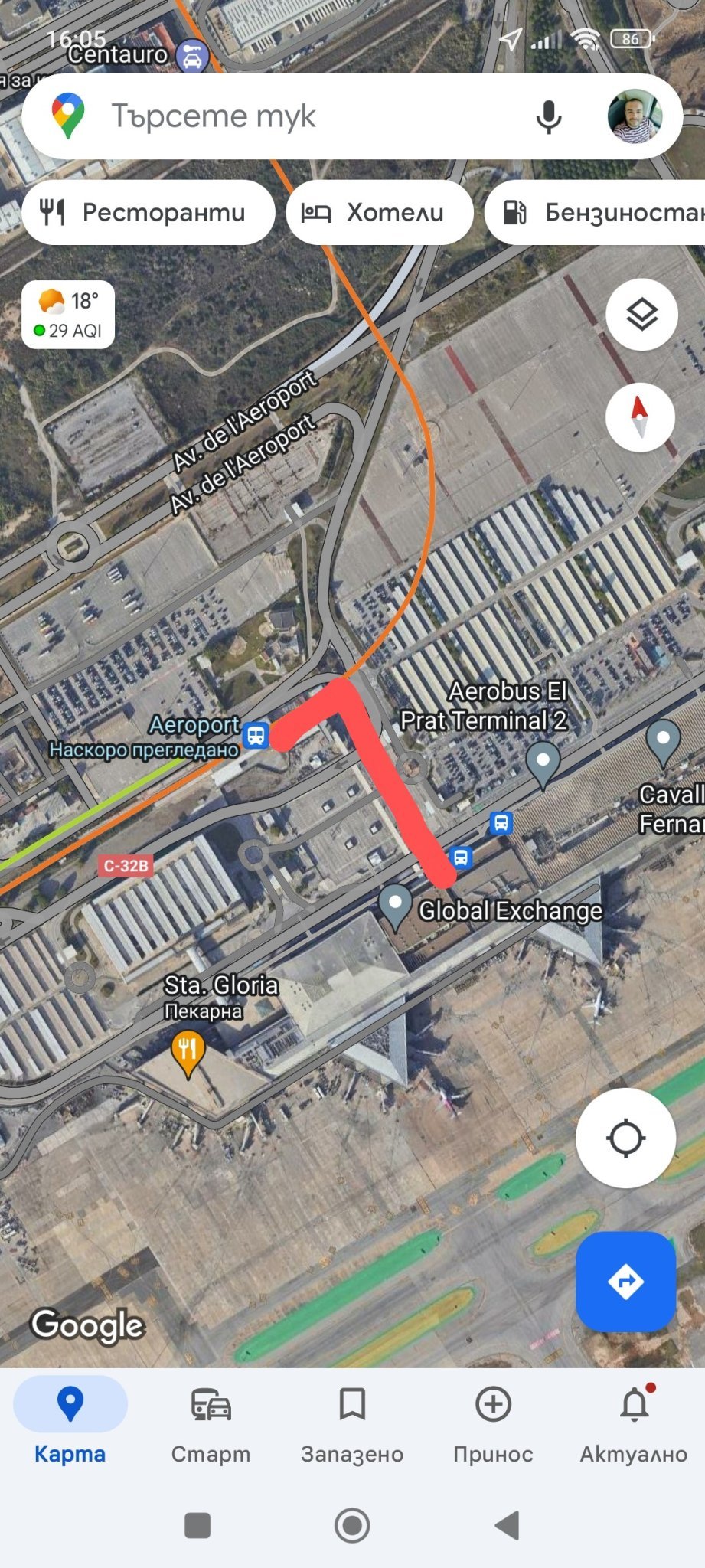Select the Хотели chip
Screen dimensions: 705x1568
380,212
